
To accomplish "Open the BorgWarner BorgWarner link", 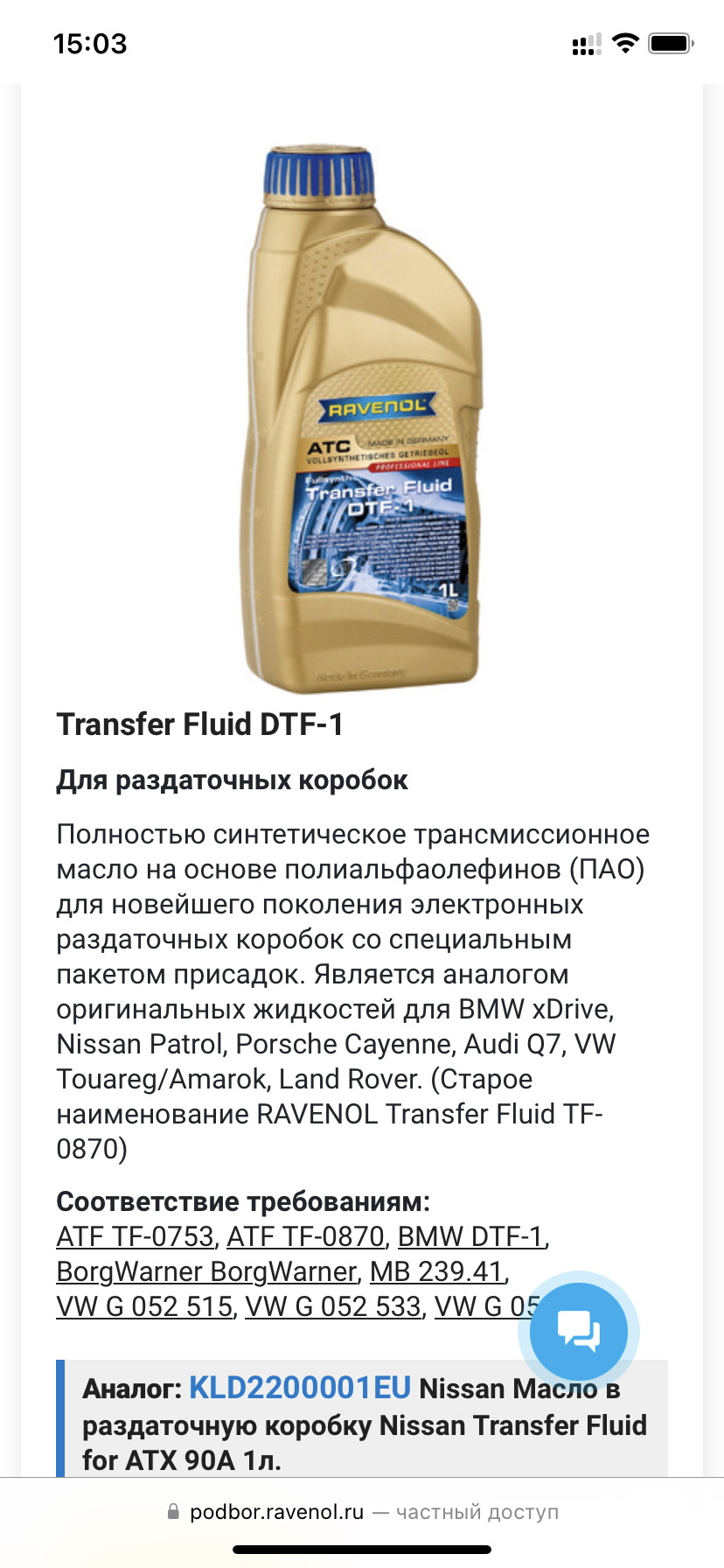I will click(206, 1271).
